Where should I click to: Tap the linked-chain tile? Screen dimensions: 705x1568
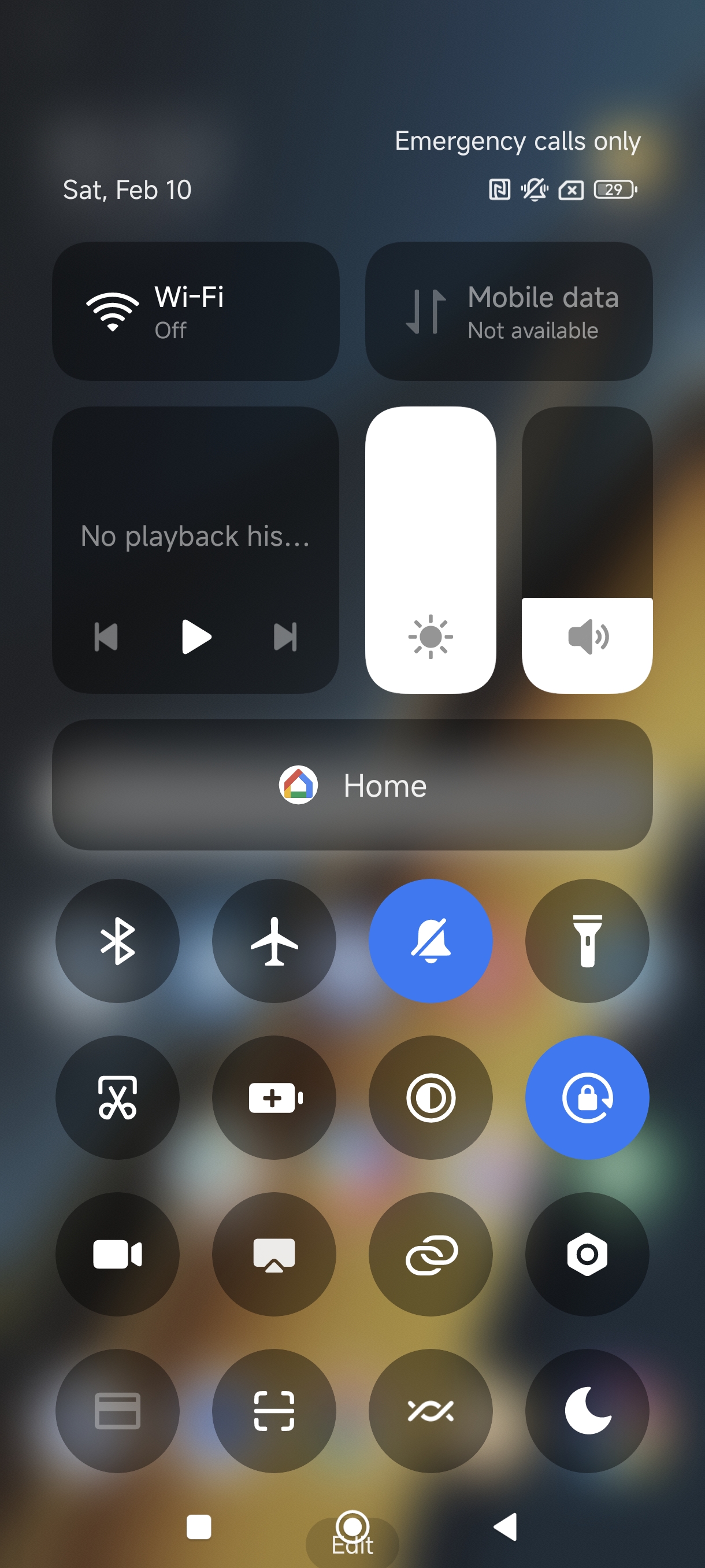431,1255
